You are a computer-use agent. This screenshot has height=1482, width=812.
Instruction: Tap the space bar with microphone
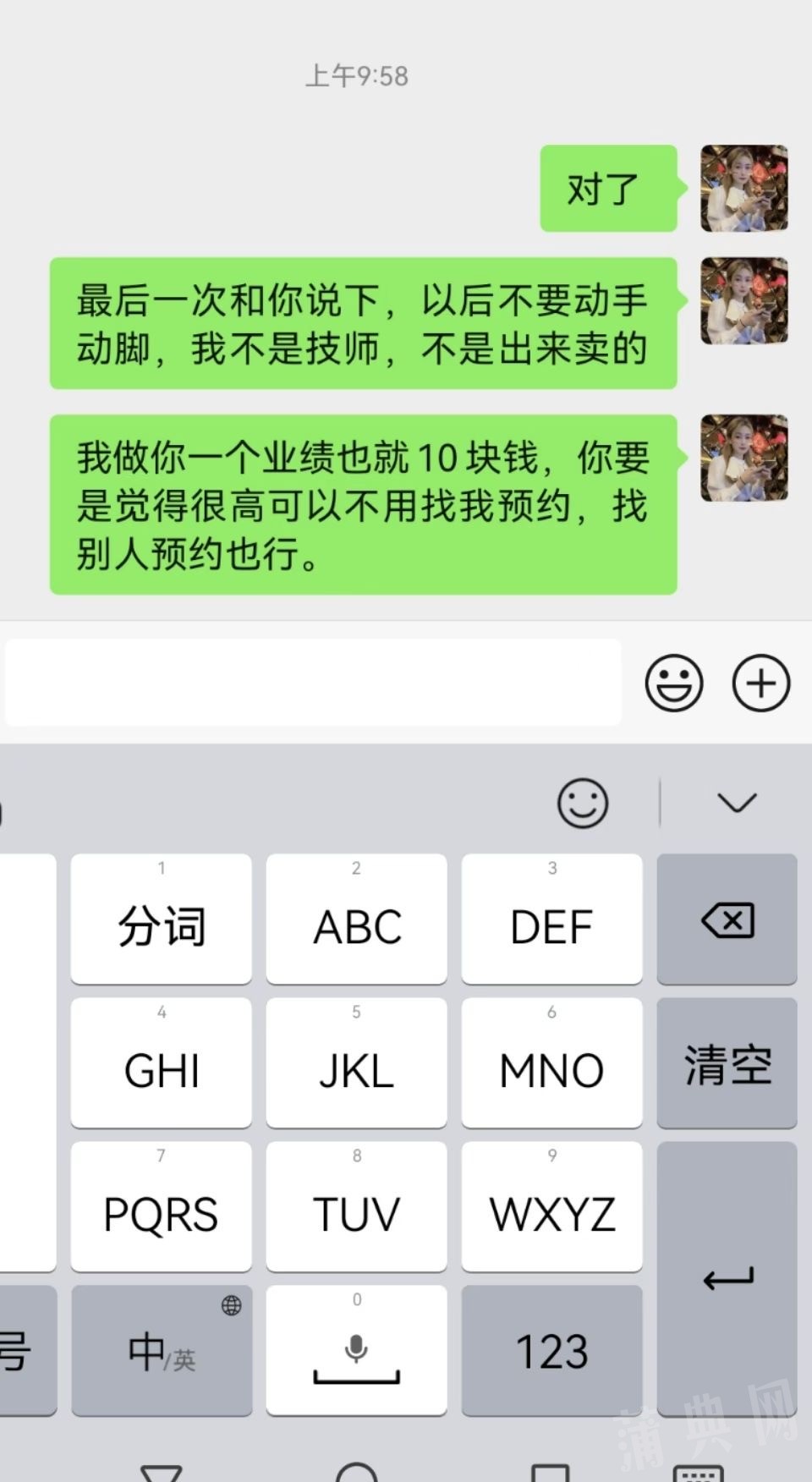pyautogui.click(x=356, y=1351)
